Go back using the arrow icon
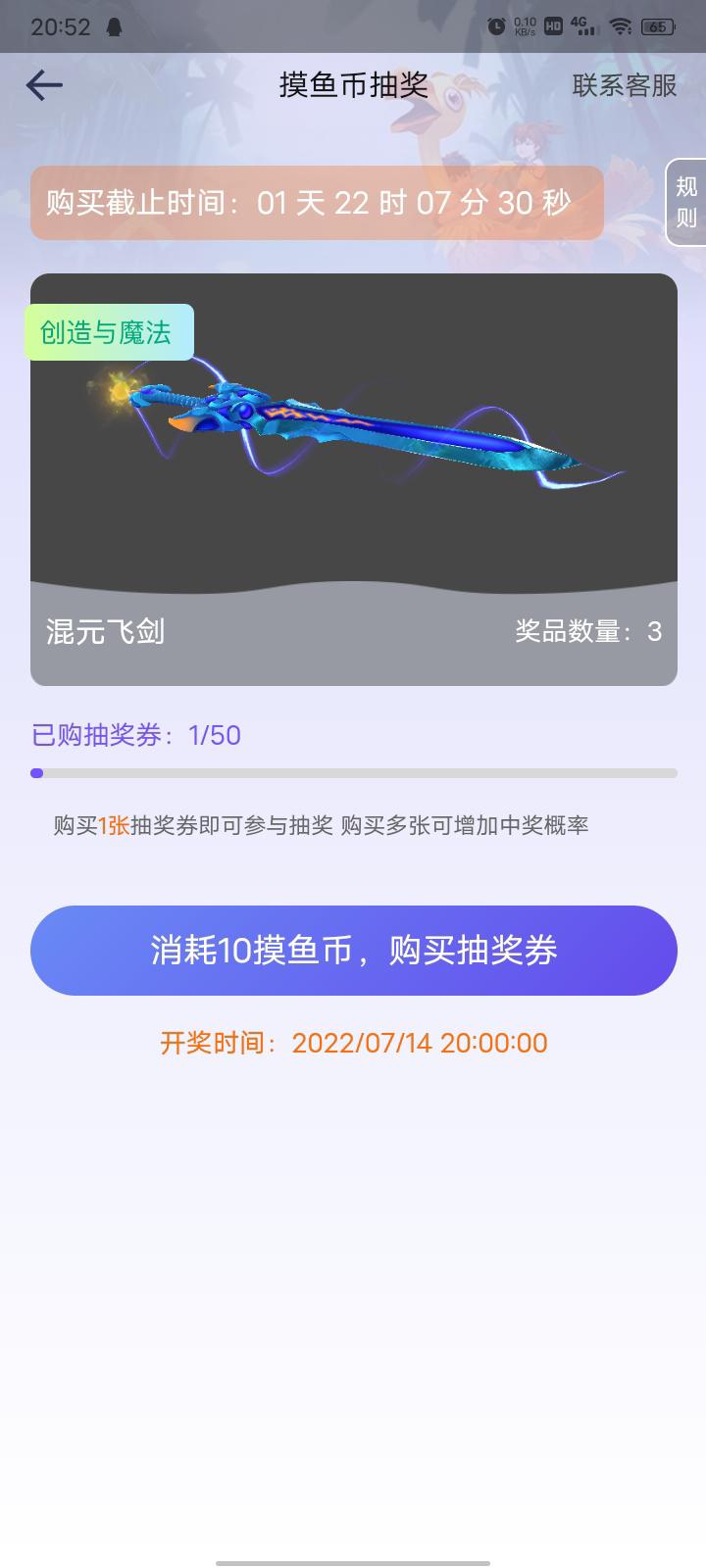The height and width of the screenshot is (1568, 706). pyautogui.click(x=44, y=85)
